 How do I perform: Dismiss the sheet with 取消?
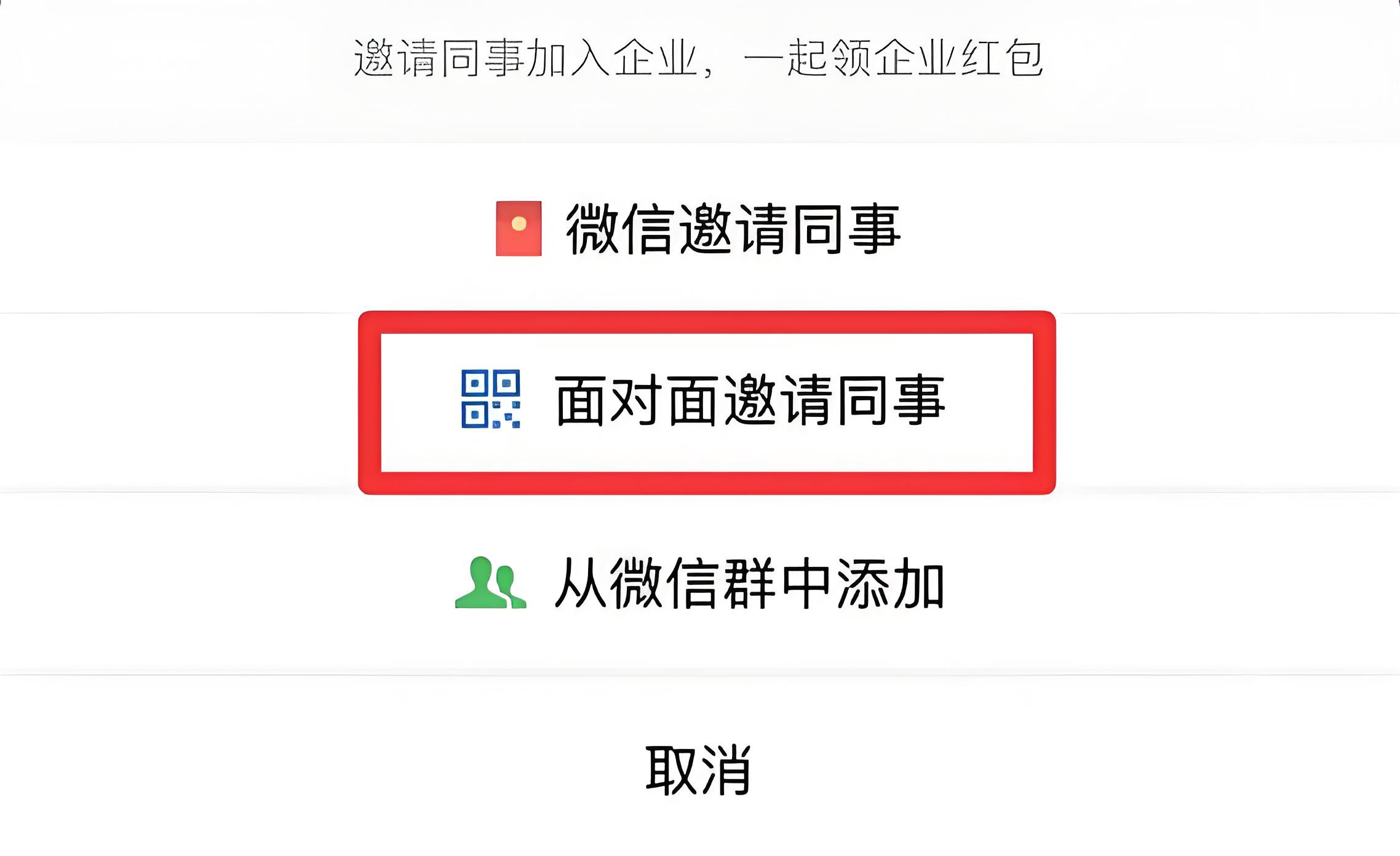click(699, 770)
